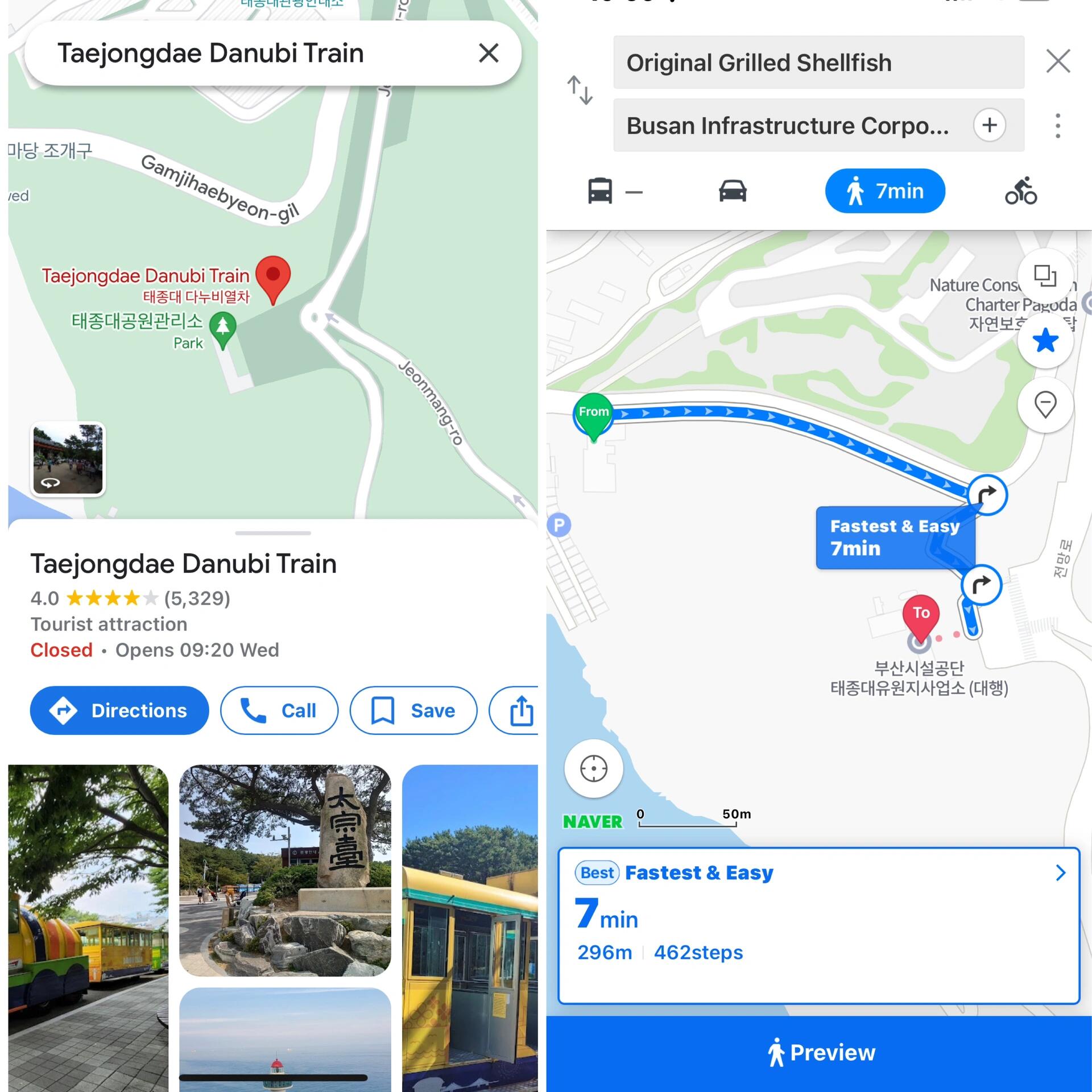Center the map on my location

[593, 768]
